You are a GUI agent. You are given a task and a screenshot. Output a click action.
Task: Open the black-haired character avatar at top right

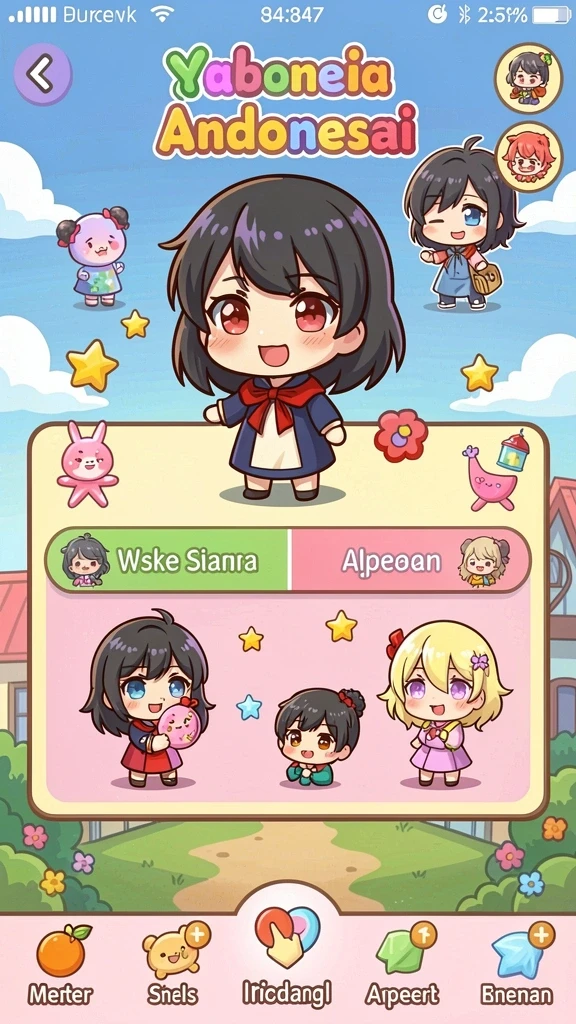pyautogui.click(x=528, y=76)
